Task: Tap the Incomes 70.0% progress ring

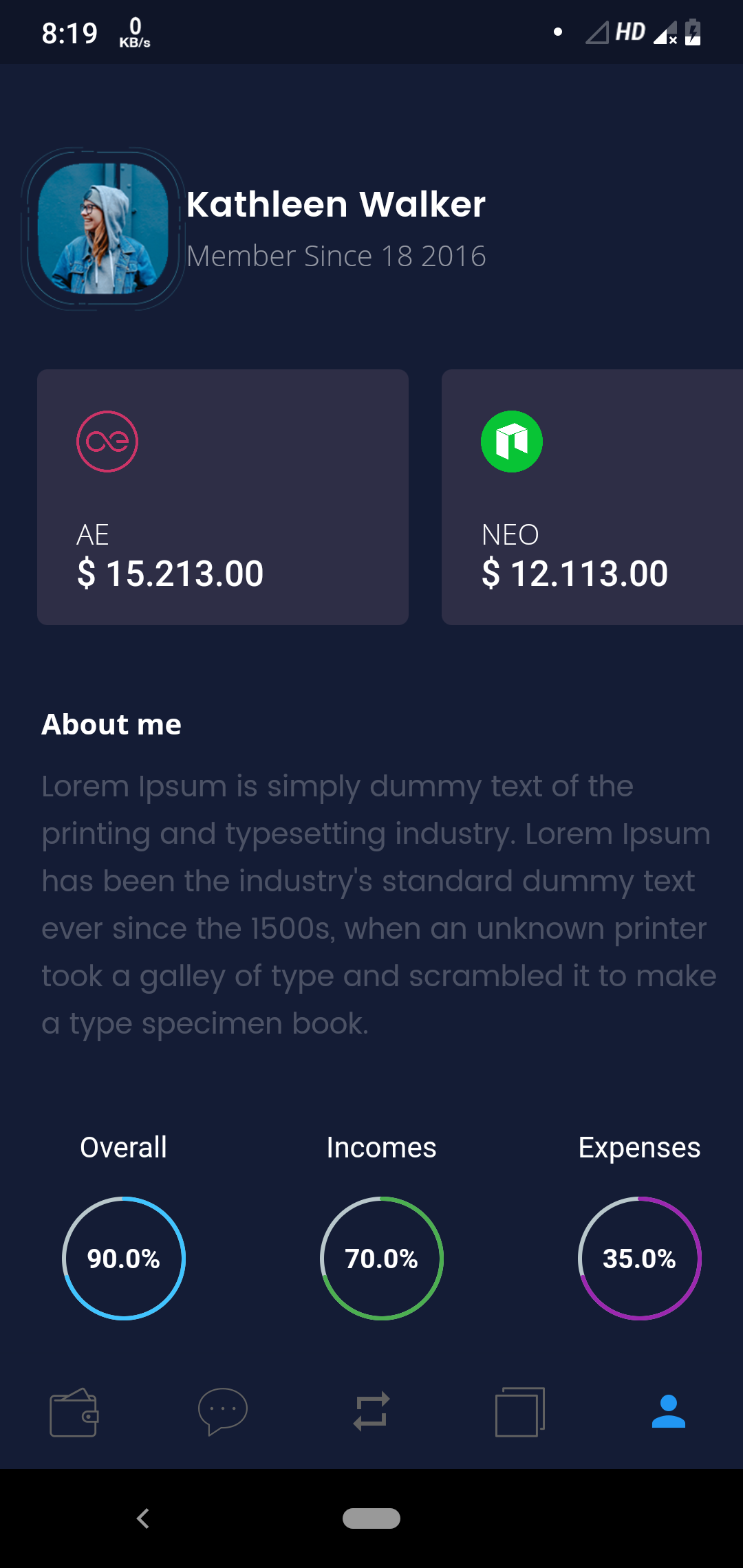Action: (x=381, y=1259)
